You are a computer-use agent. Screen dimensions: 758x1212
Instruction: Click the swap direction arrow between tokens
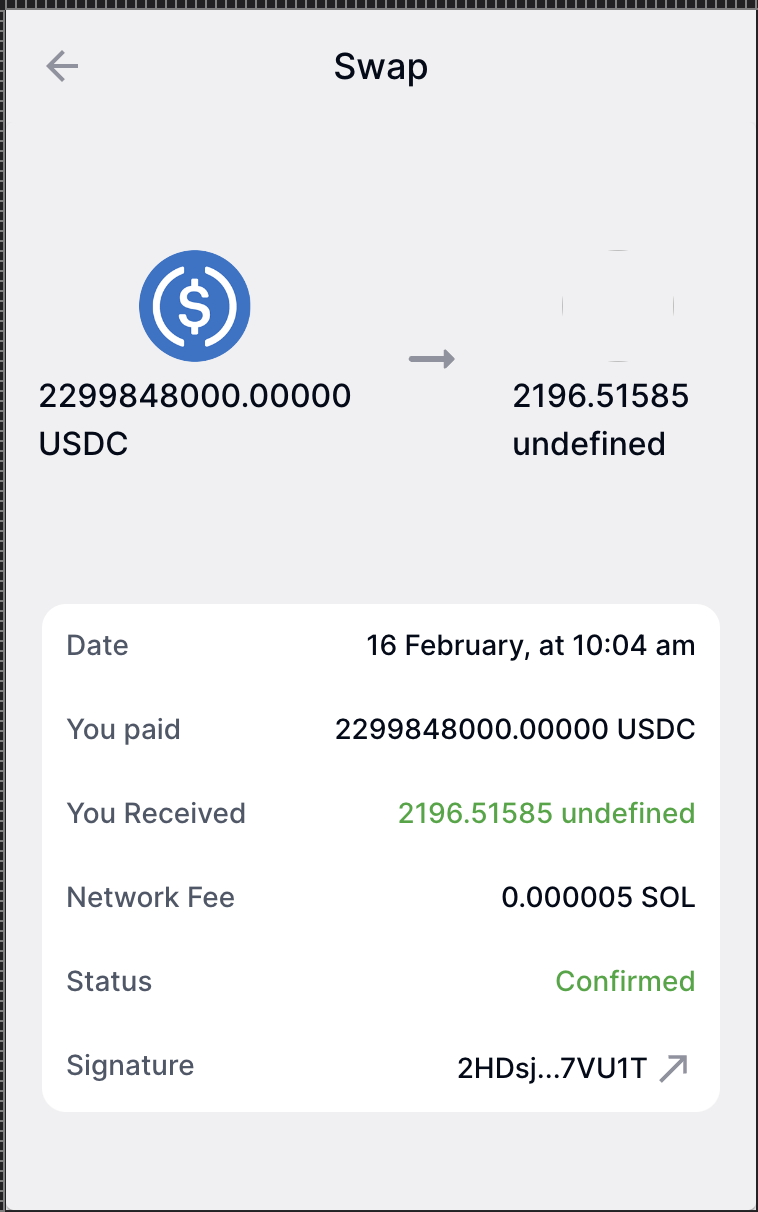[x=433, y=358]
